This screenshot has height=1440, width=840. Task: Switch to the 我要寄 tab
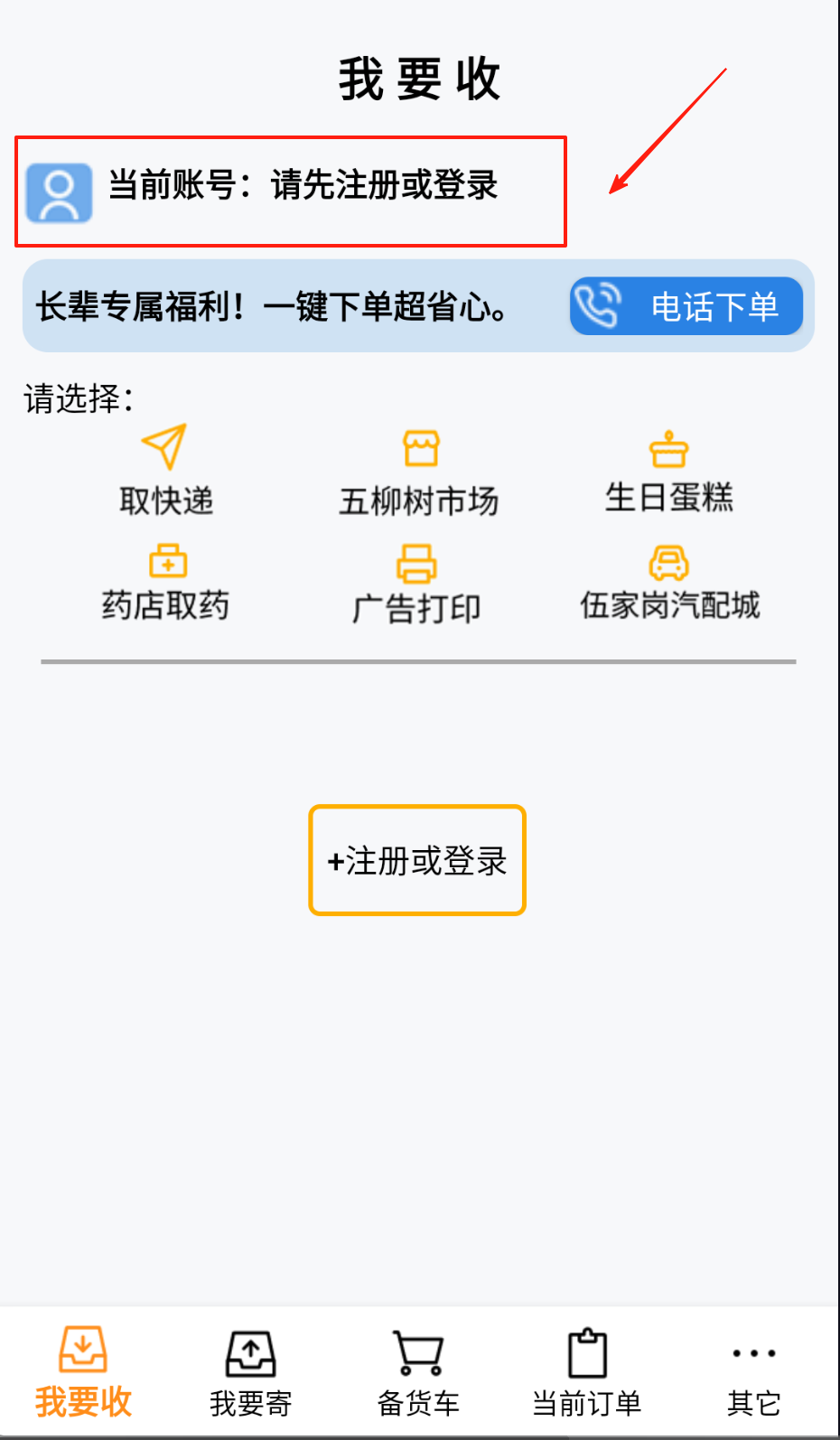point(250,1372)
